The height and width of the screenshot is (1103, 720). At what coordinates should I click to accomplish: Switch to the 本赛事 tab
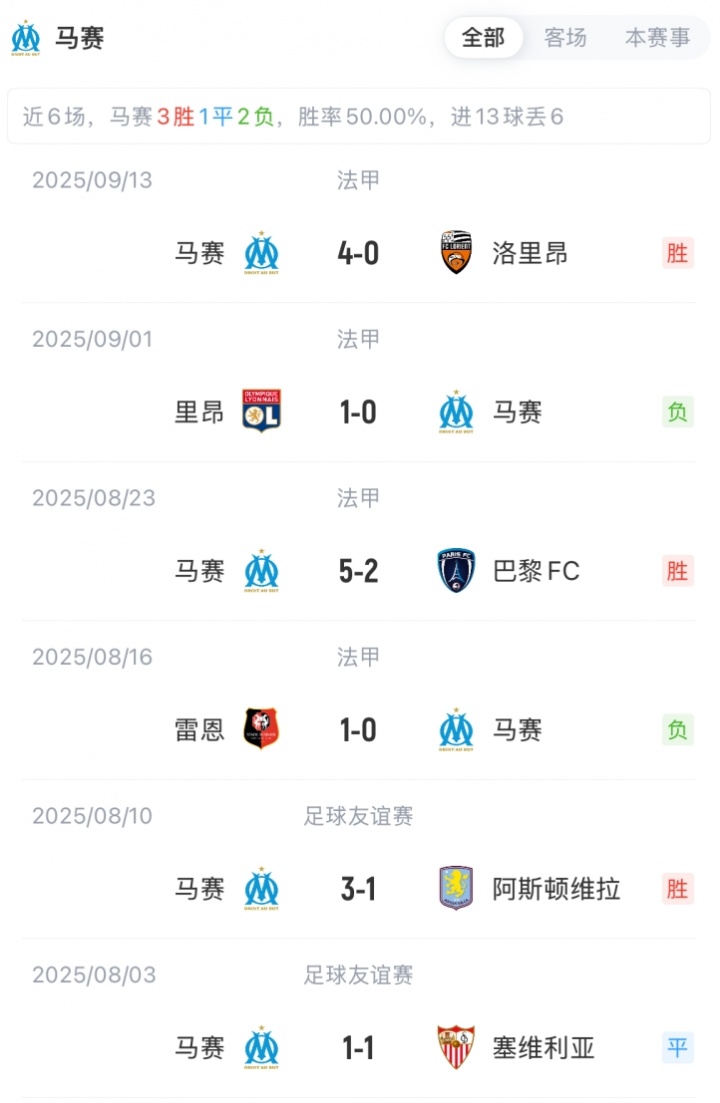pyautogui.click(x=657, y=38)
